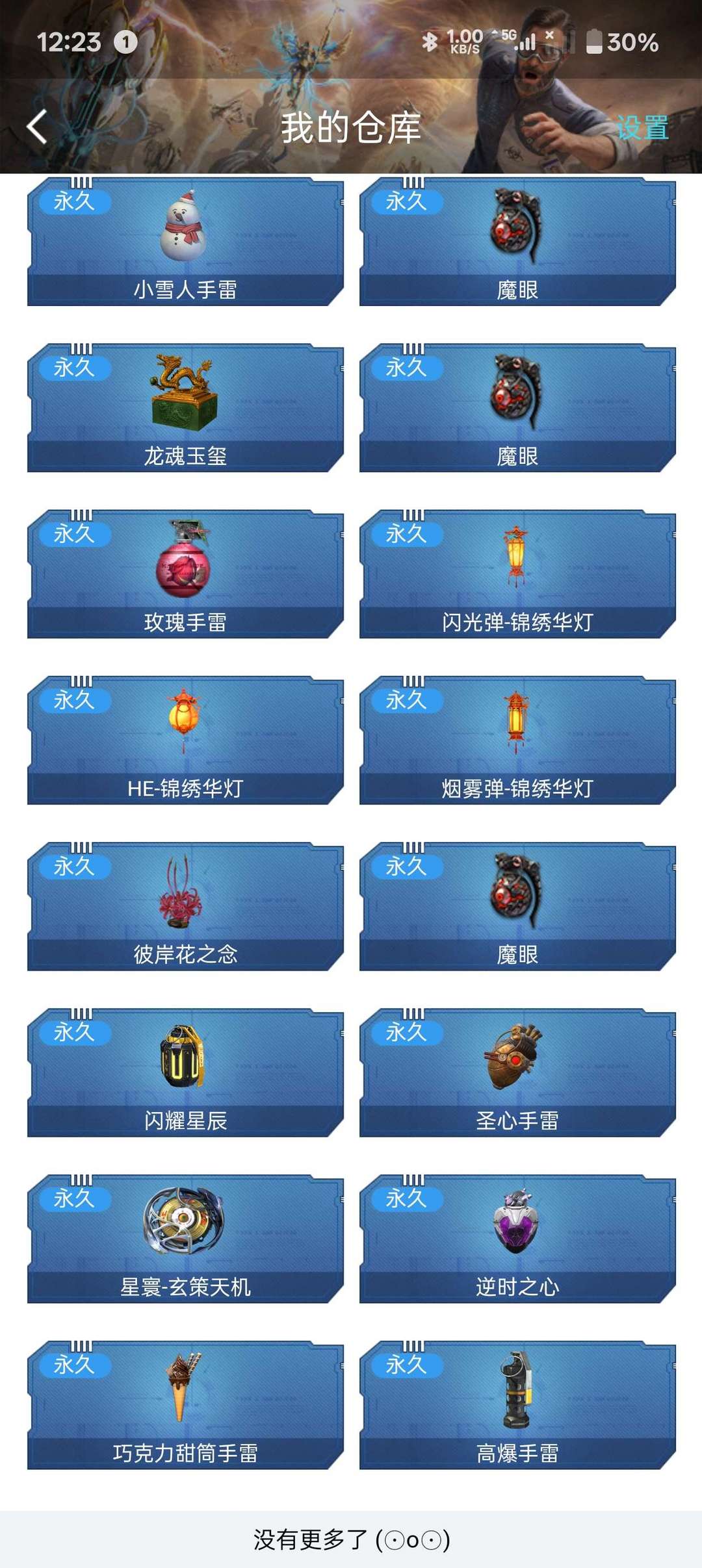Select the 龙魂玉玺 item card
Screen dimensions: 702x1568
coord(185,407)
